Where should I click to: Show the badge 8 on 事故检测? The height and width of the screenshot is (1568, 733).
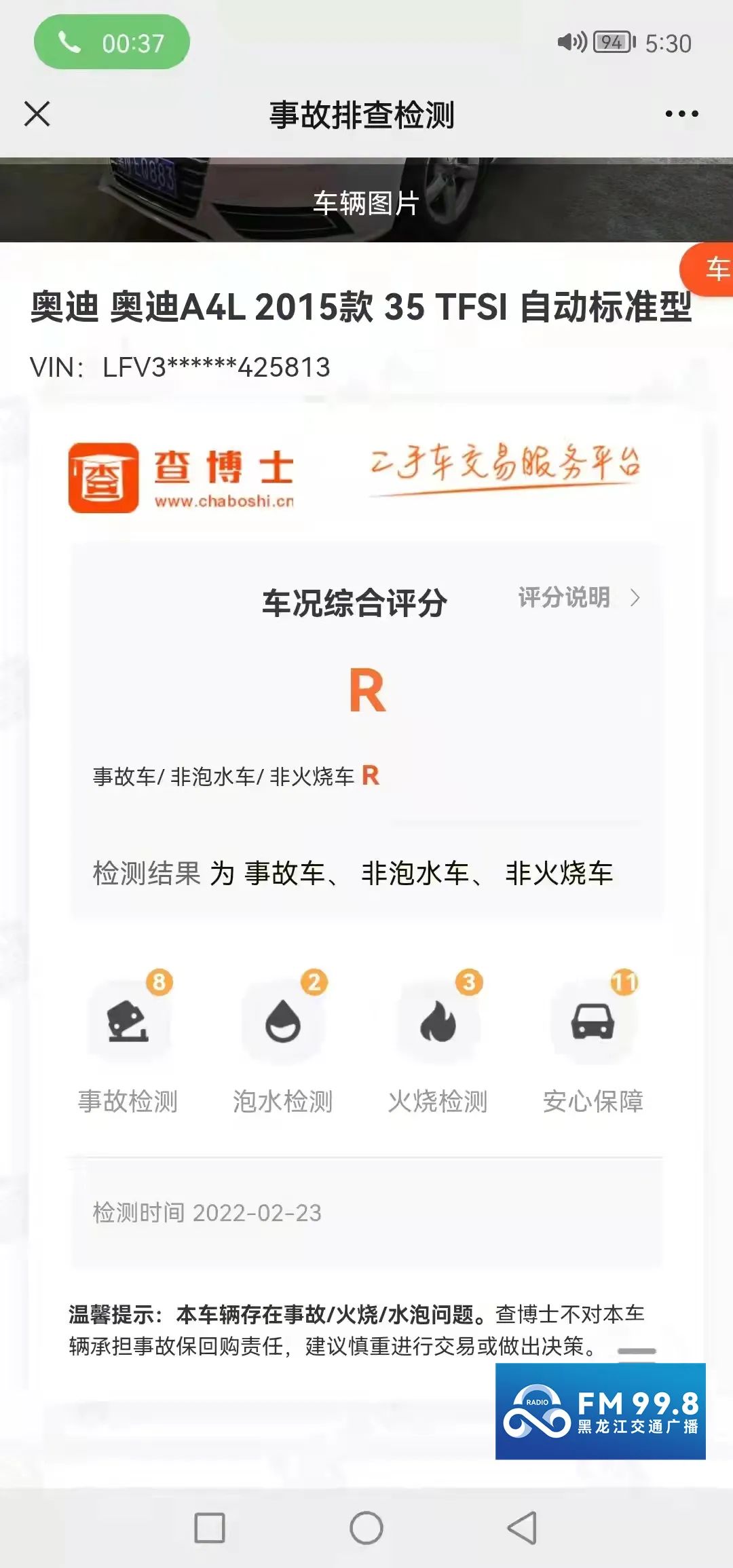[159, 979]
